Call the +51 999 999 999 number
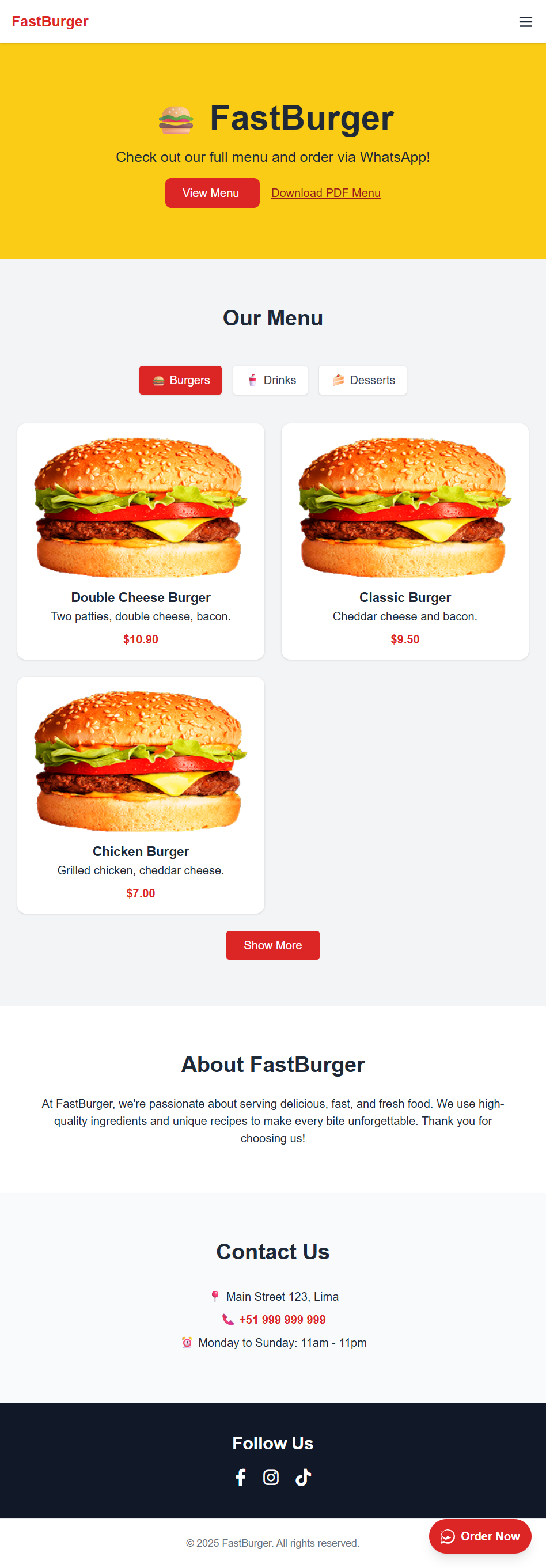This screenshot has height=1568, width=546. [282, 1319]
